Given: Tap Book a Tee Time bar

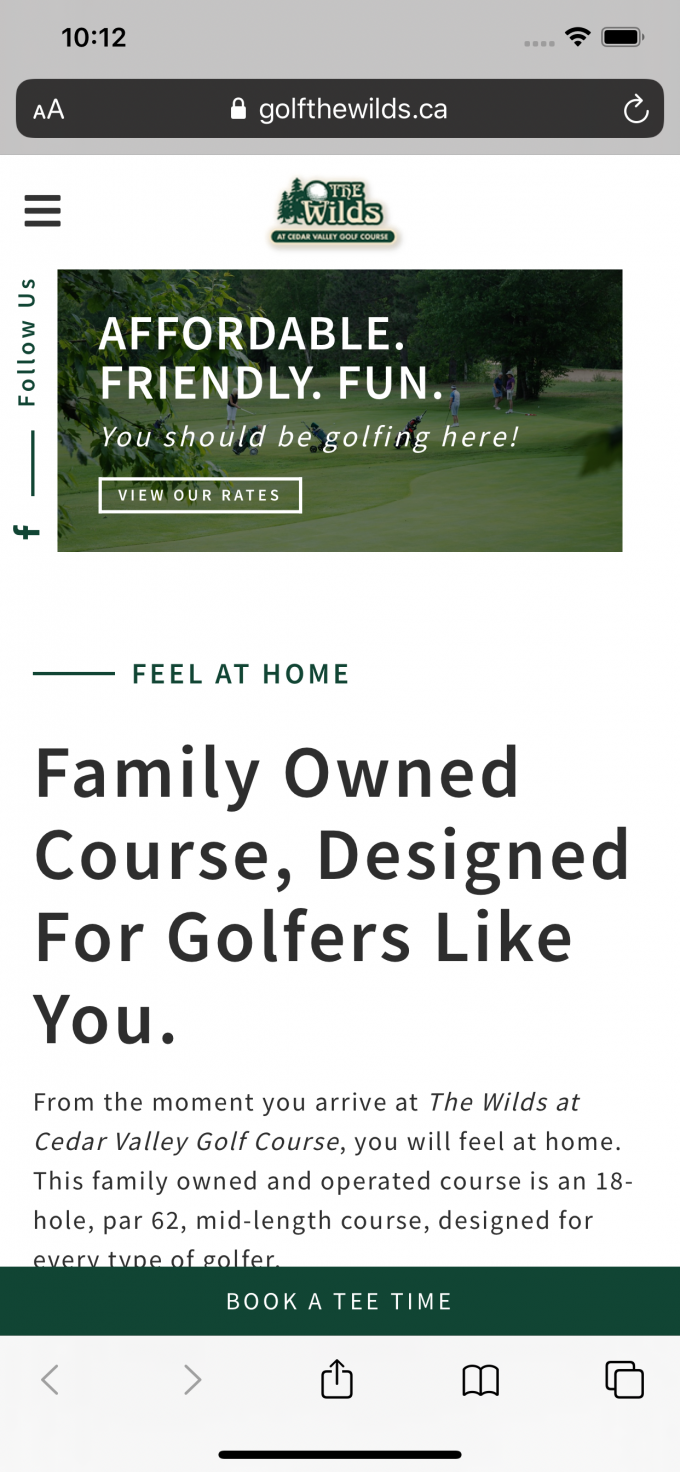Looking at the screenshot, I should tap(340, 1301).
